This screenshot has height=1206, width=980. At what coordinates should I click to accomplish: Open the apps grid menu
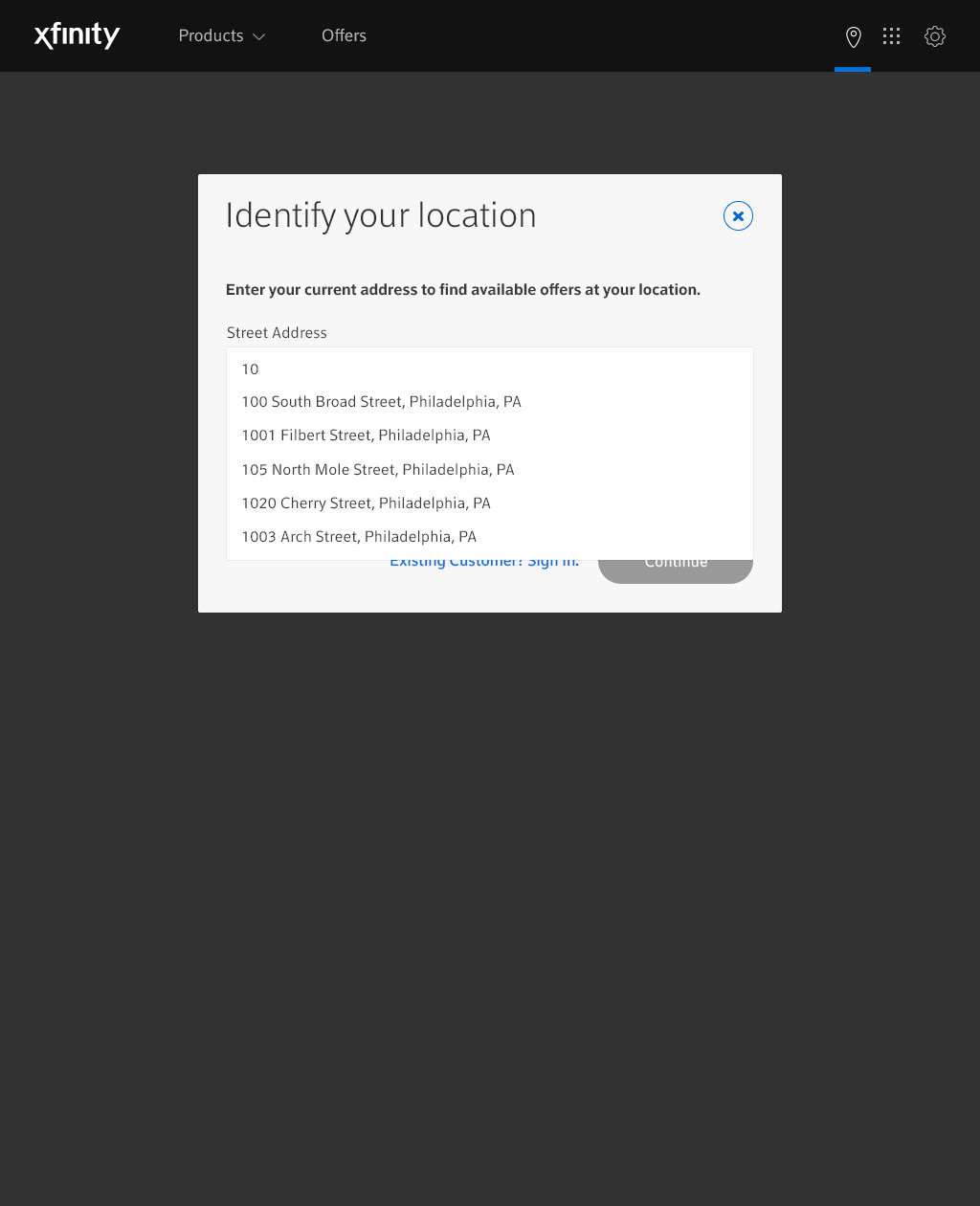pos(892,36)
